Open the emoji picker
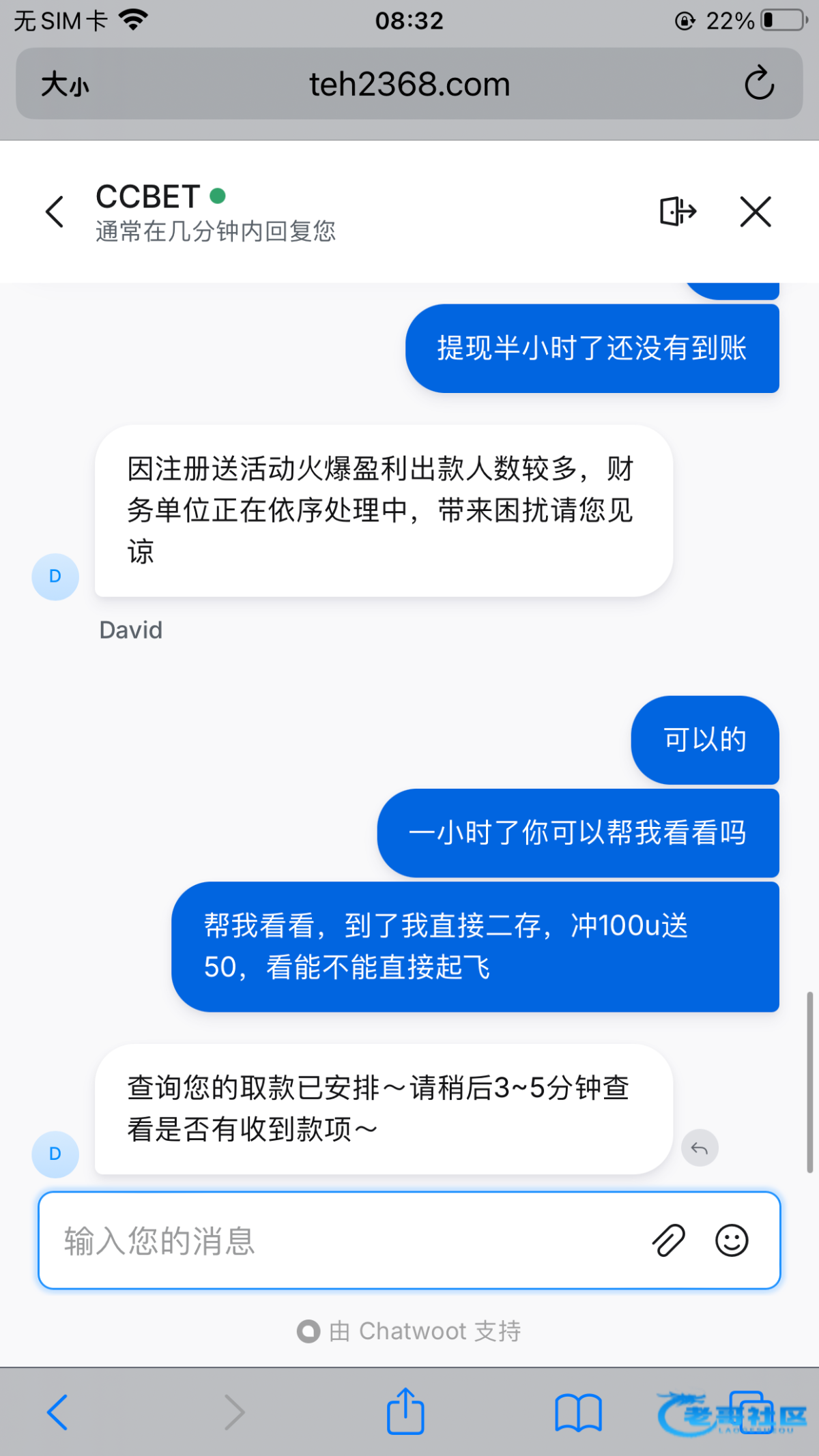The width and height of the screenshot is (819, 1456). [732, 1240]
